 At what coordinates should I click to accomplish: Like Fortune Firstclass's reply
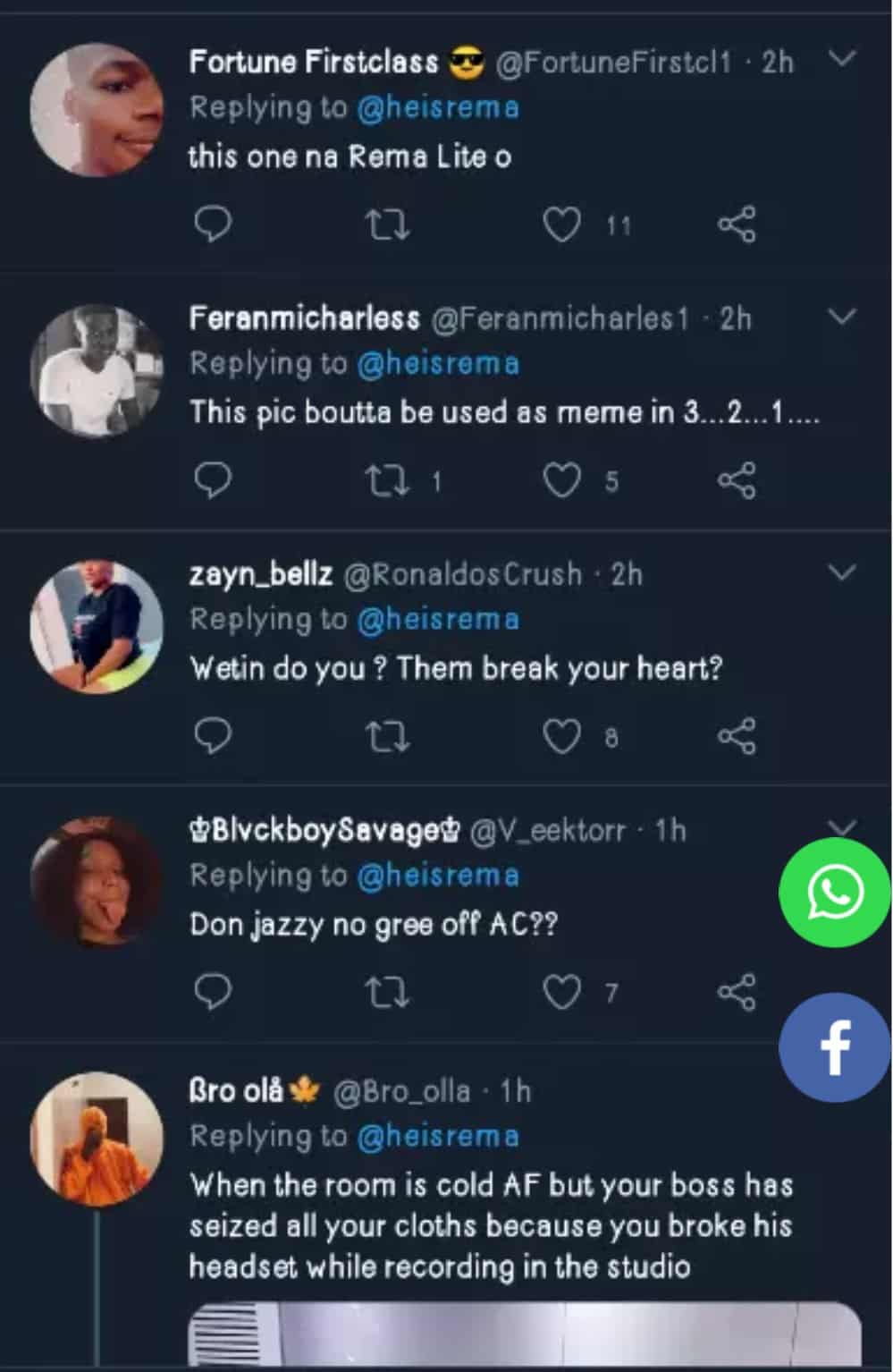click(x=562, y=224)
